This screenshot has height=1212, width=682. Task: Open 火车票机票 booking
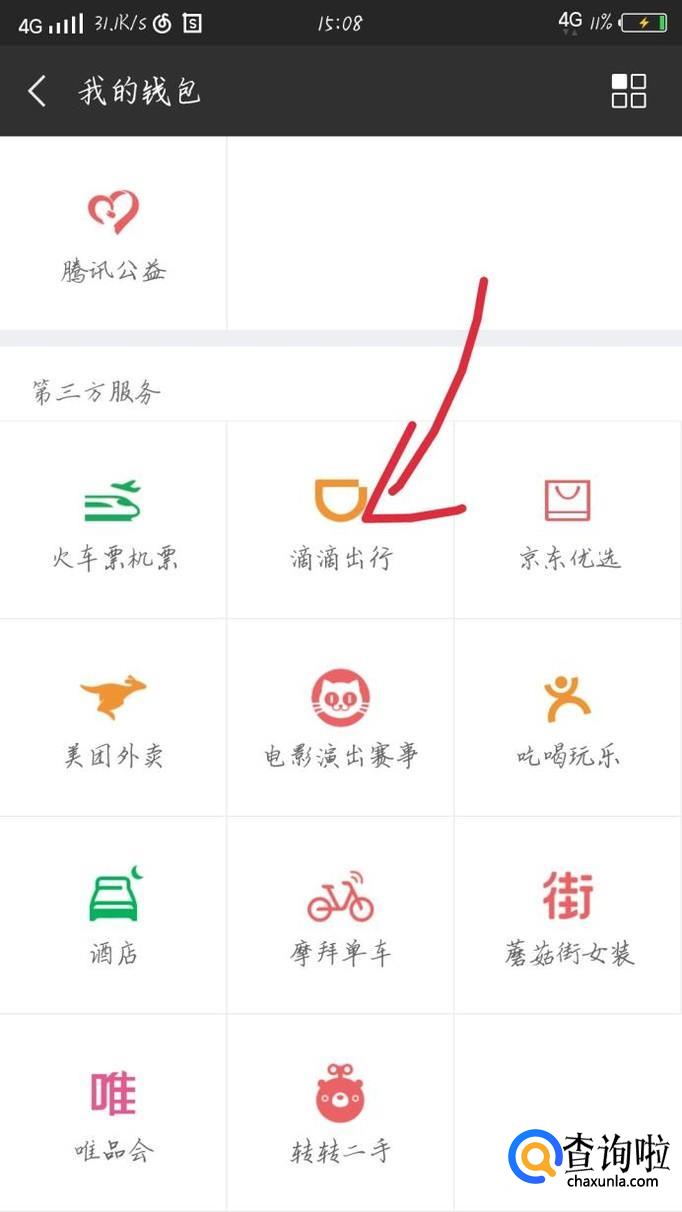113,520
